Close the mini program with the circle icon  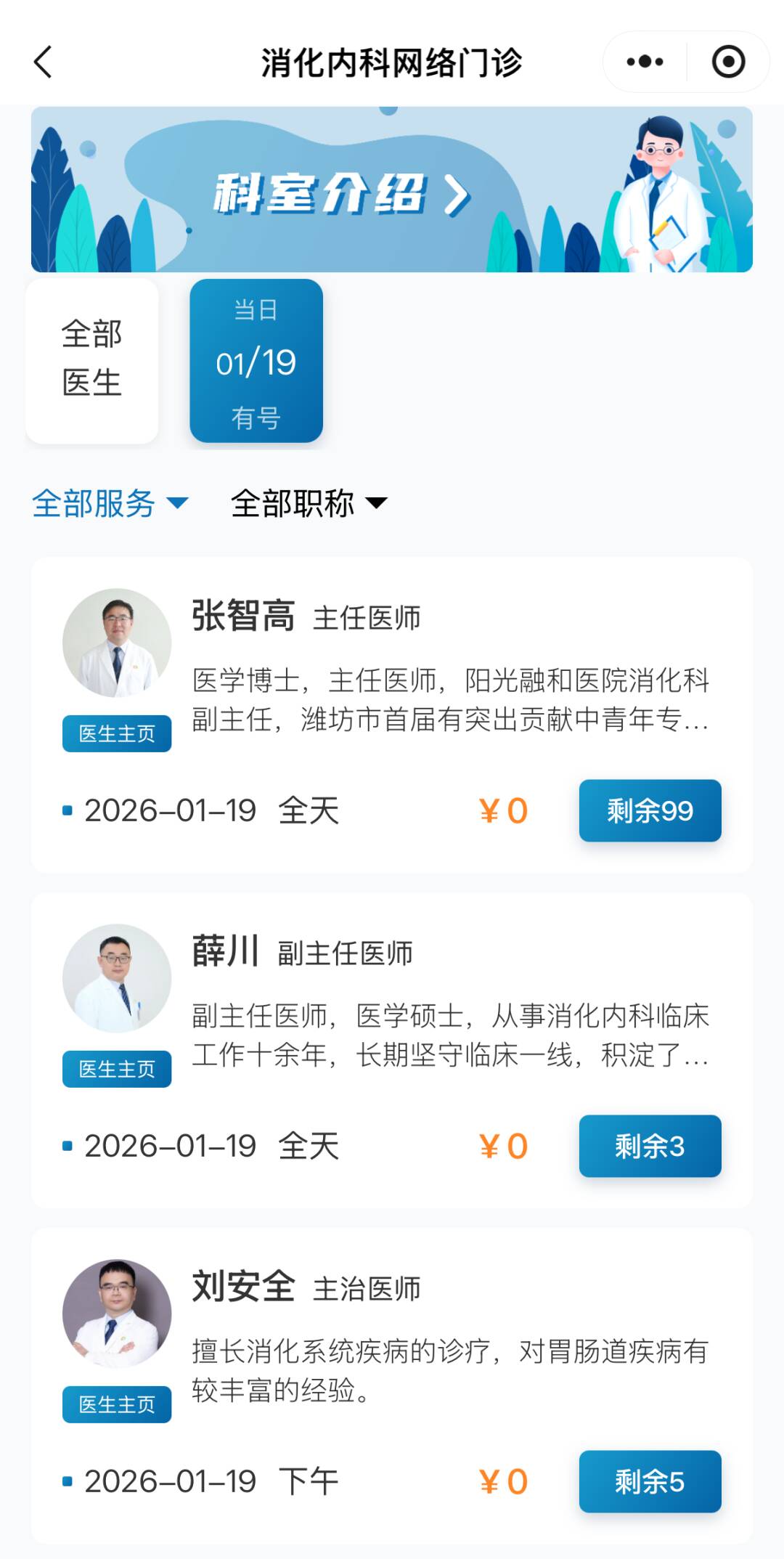coord(728,62)
